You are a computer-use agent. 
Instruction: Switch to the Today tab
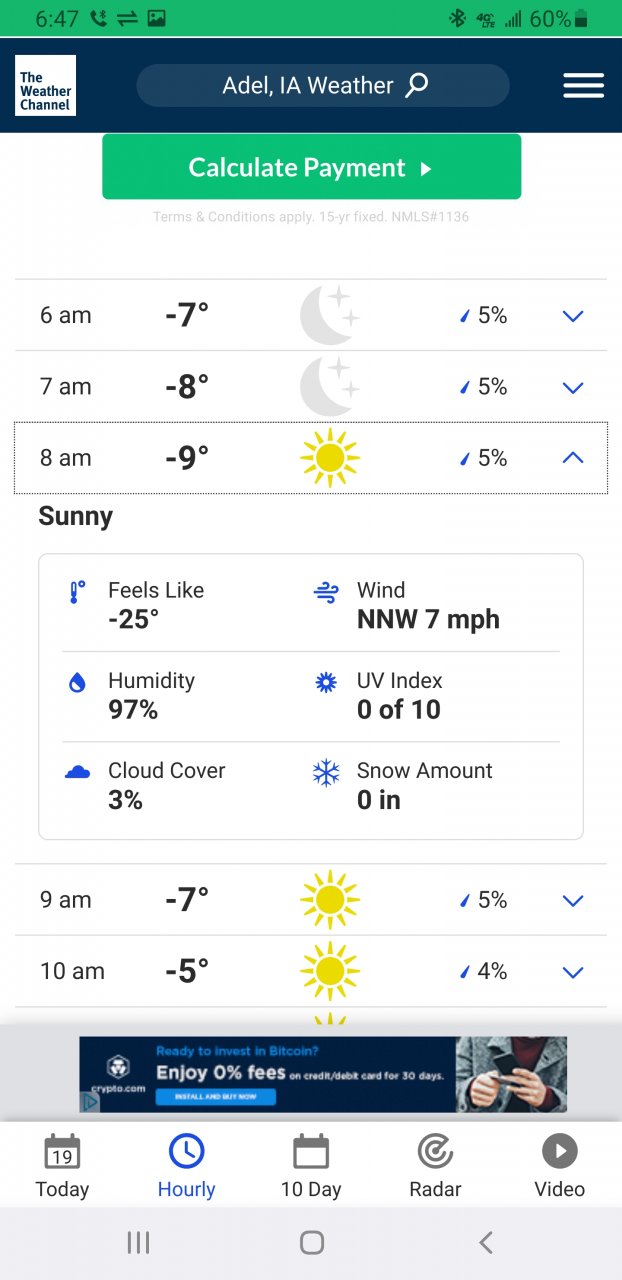(x=62, y=1166)
